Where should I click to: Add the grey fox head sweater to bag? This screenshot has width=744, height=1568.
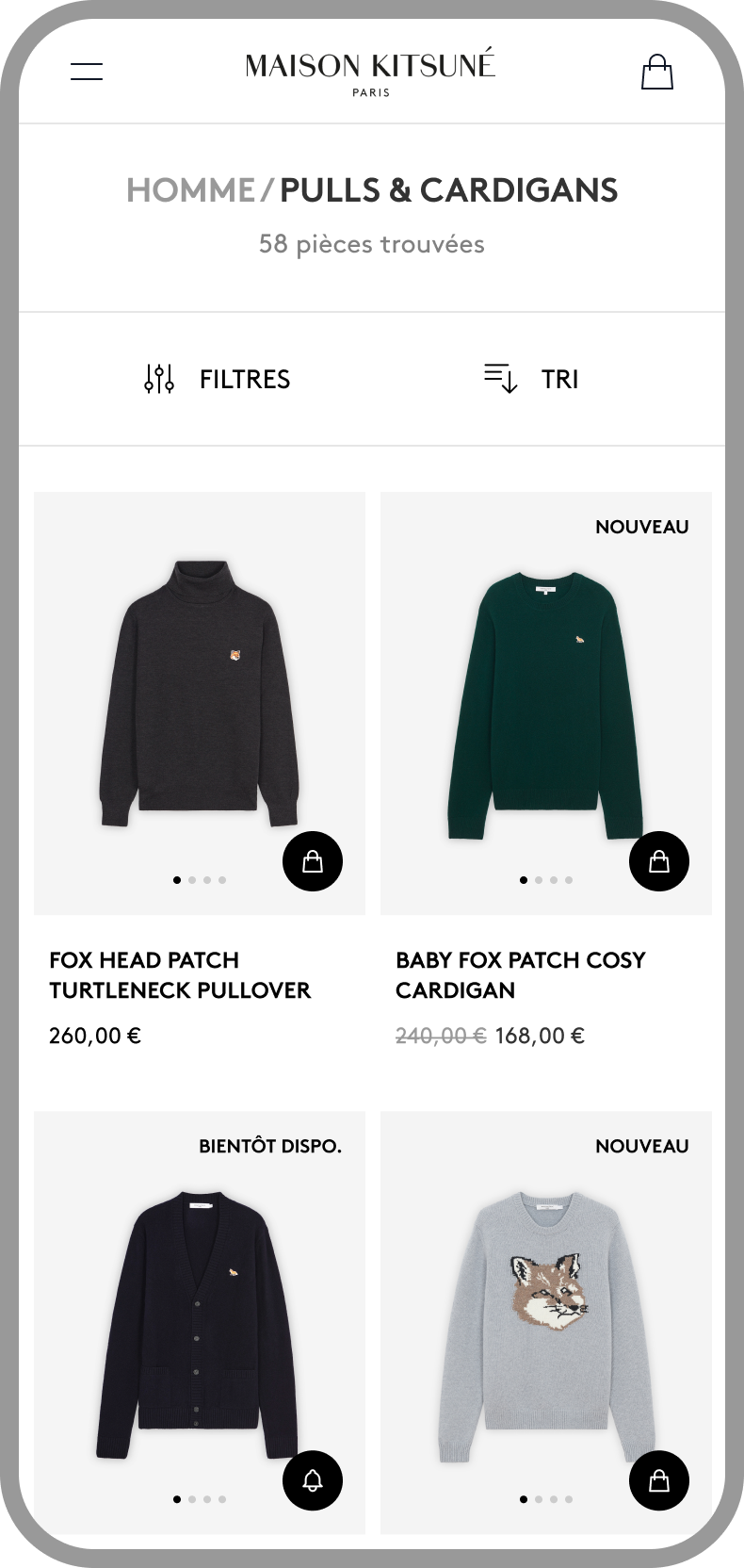659,1480
